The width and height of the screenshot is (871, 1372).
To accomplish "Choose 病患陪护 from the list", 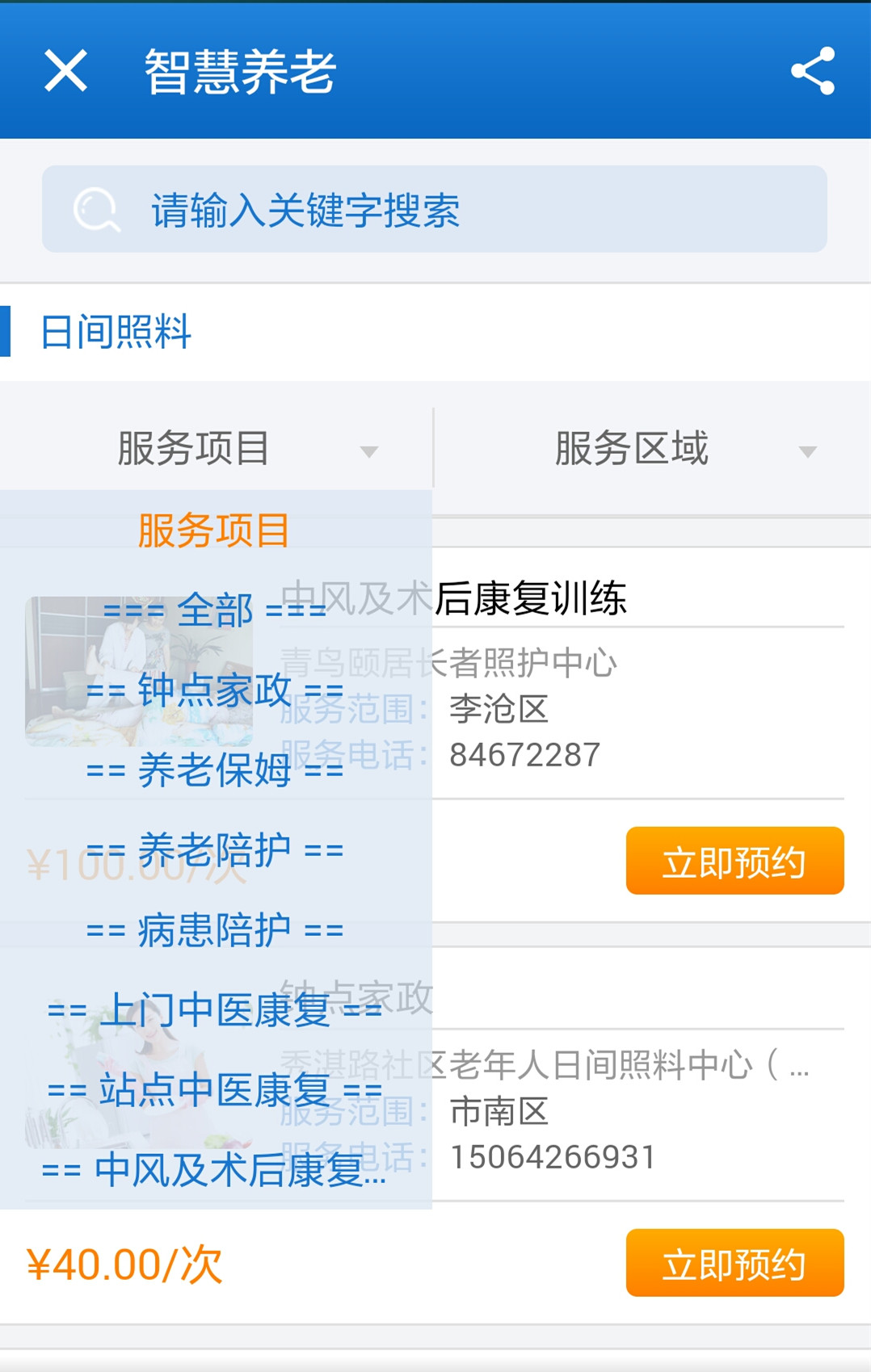I will (215, 929).
